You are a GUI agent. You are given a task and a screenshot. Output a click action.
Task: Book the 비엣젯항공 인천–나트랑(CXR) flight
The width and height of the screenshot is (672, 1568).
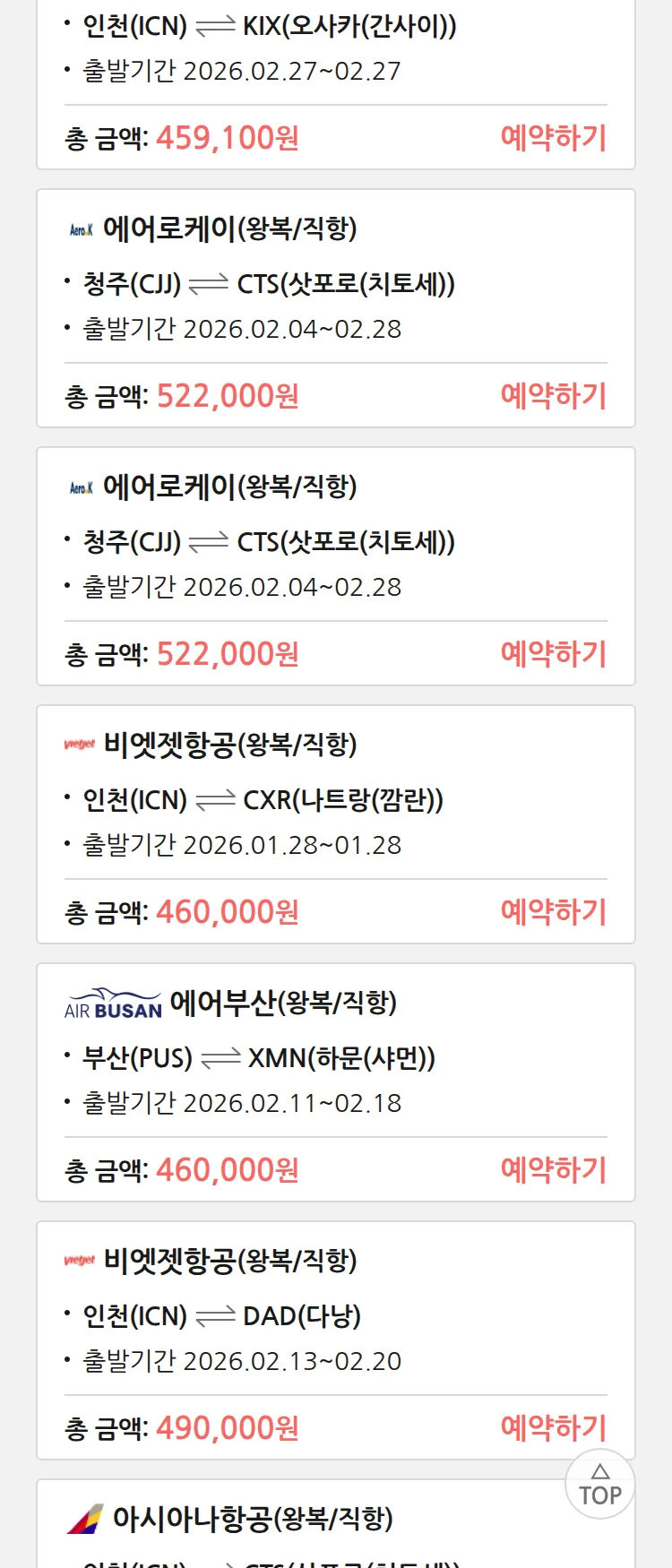553,912
